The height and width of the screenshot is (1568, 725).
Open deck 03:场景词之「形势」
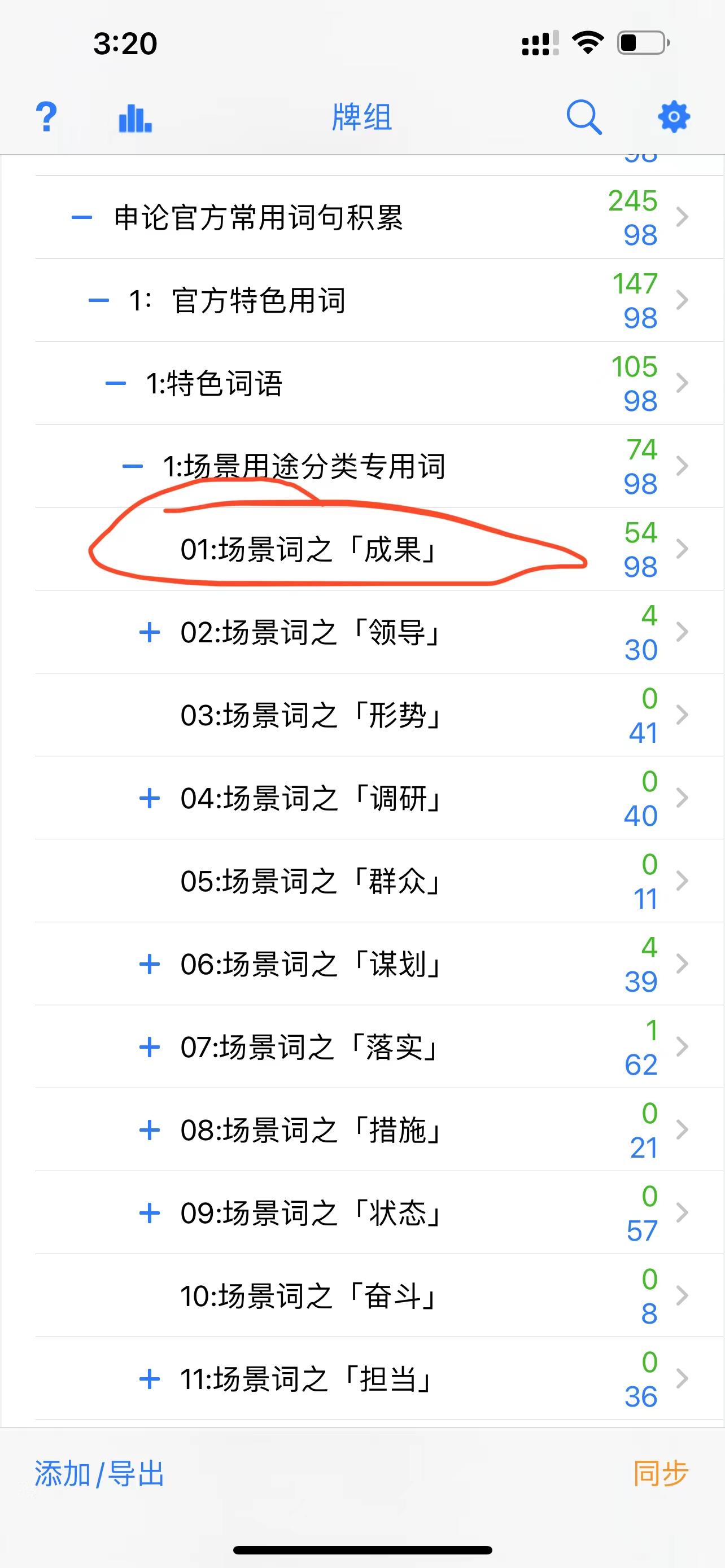coord(311,715)
